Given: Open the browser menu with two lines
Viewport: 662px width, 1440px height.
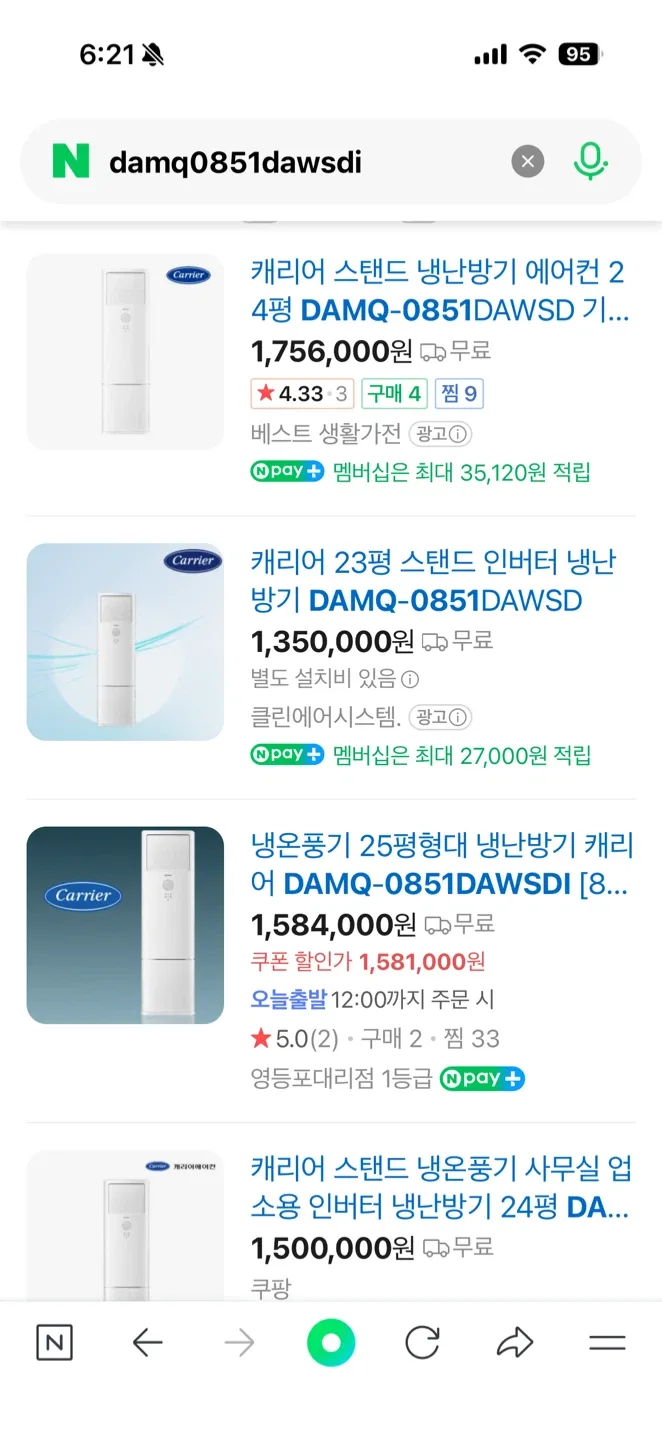Looking at the screenshot, I should (607, 1343).
